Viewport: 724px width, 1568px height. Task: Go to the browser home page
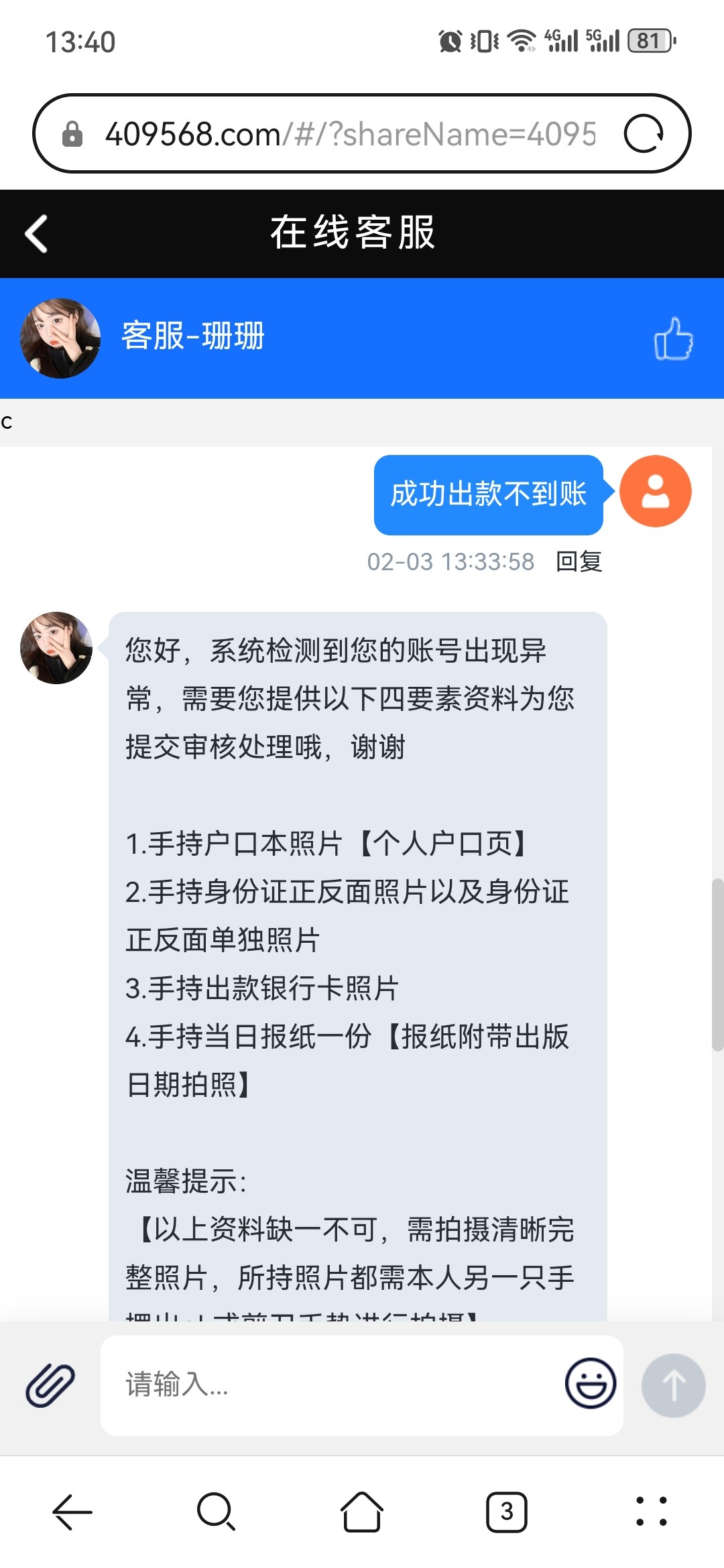coord(362,1512)
